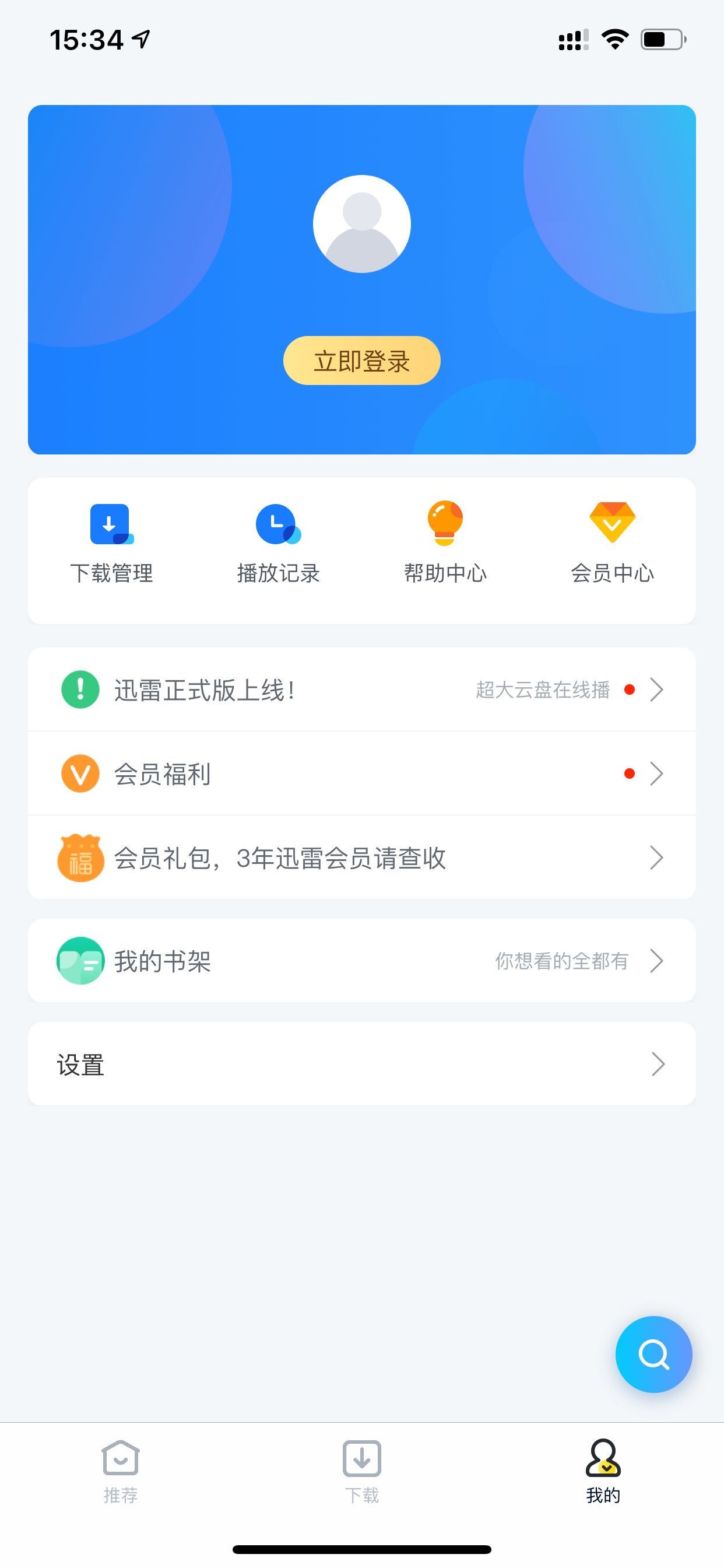Image resolution: width=724 pixels, height=1568 pixels.
Task: Go to 帮助中心 help center
Action: click(445, 543)
